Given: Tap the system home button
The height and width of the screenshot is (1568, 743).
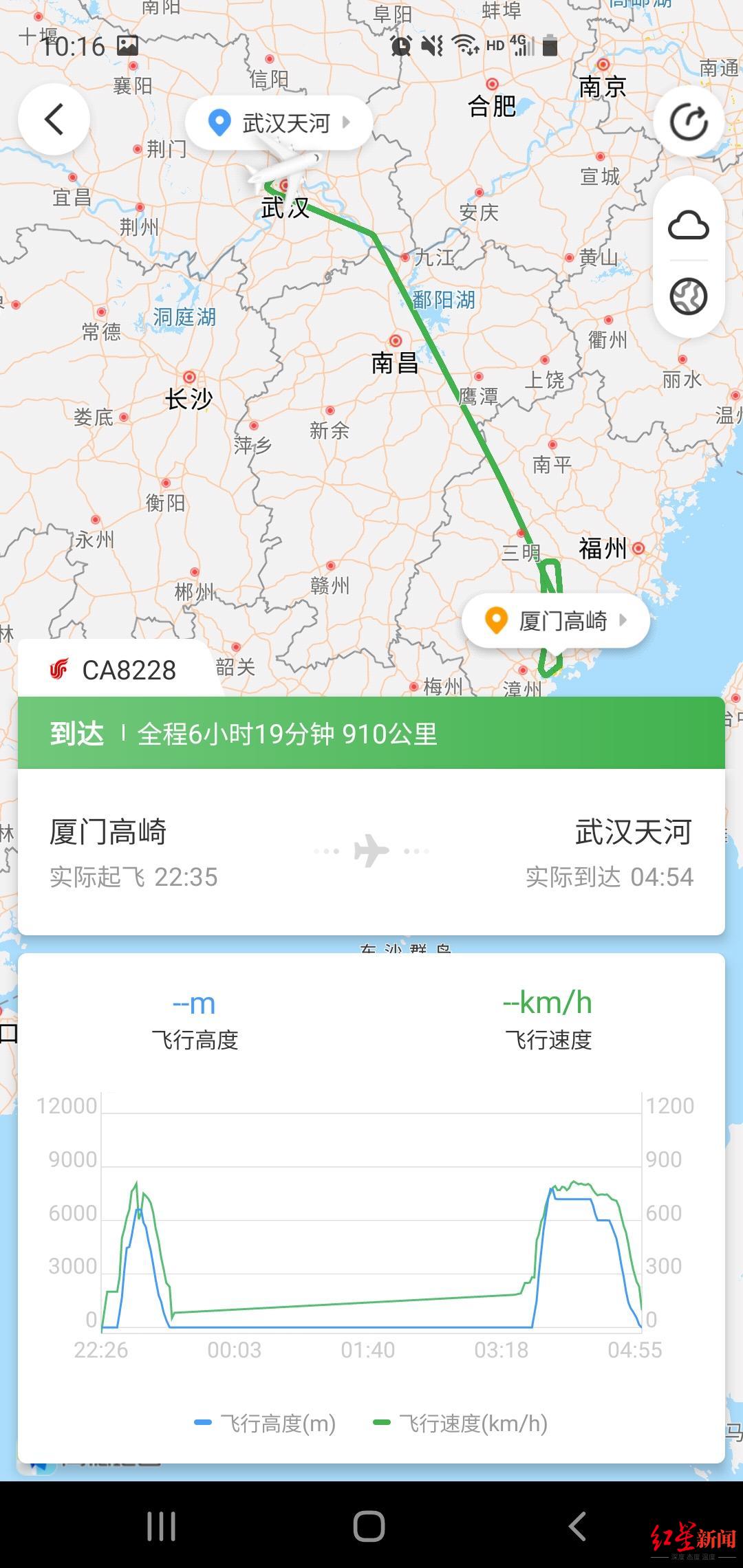Looking at the screenshot, I should pos(369,1527).
